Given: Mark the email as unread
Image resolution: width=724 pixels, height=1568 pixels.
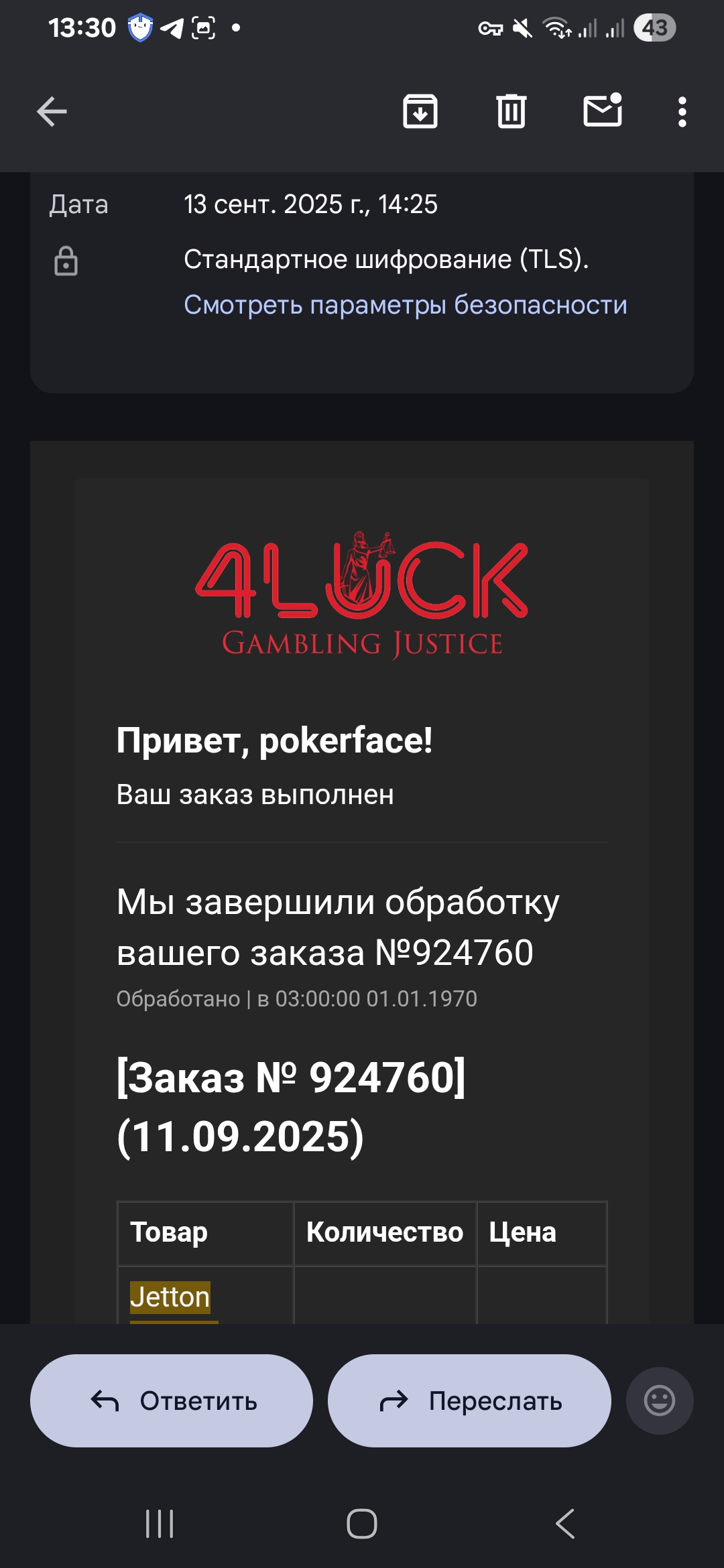Looking at the screenshot, I should [x=602, y=111].
